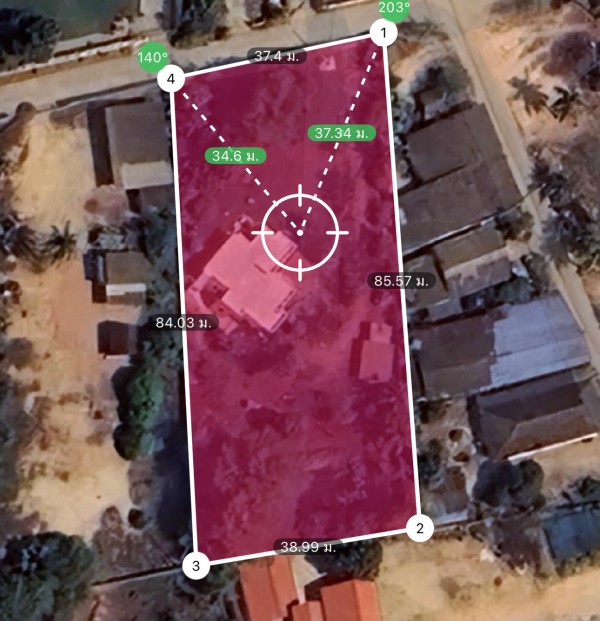Select vertex marker 2 of the plot
Screen dimensions: 600x621
click(x=420, y=528)
